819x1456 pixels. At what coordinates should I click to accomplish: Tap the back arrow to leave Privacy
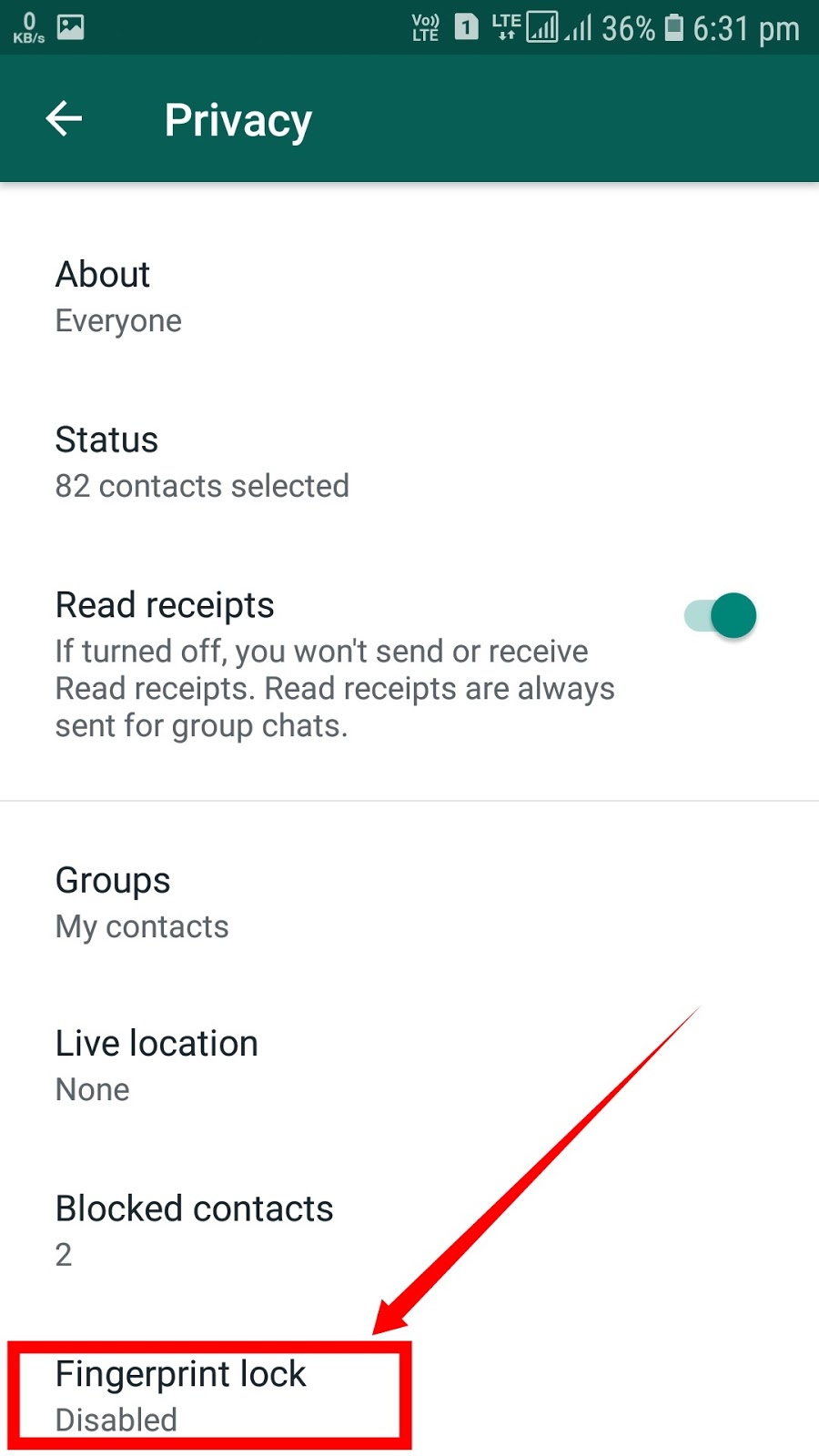click(x=63, y=118)
